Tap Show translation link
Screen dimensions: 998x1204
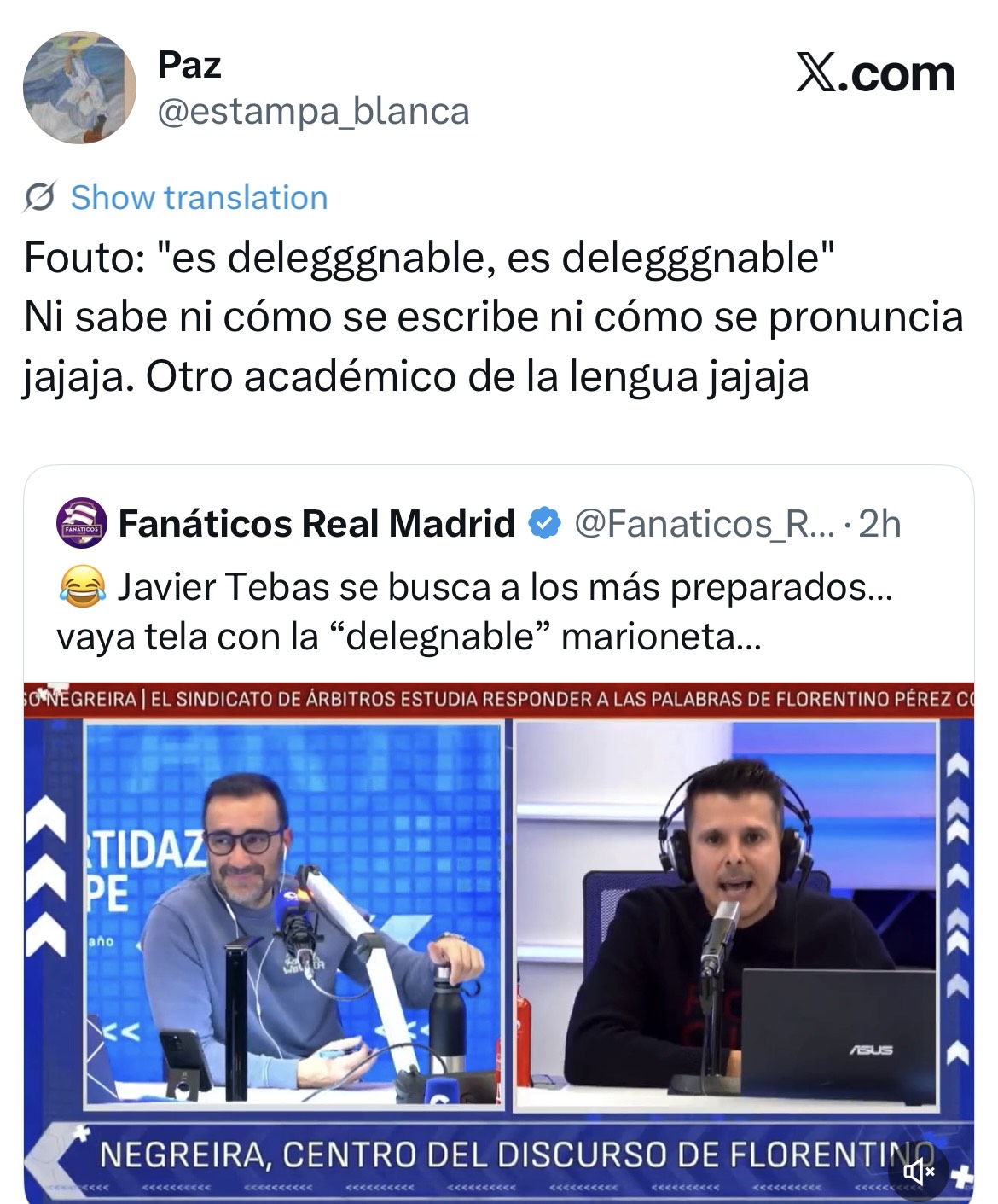[x=199, y=198]
